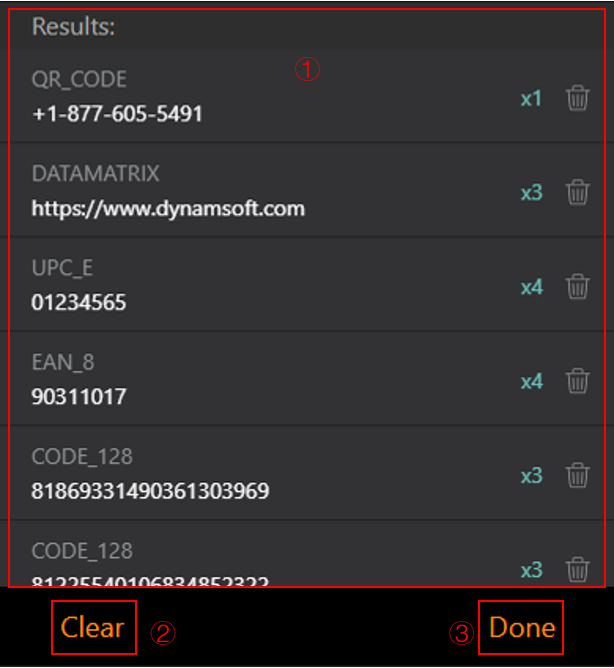Screen dimensions: 614x668
Task: Delete the CODE_128 result 81869331490361303969
Action: coord(577,475)
